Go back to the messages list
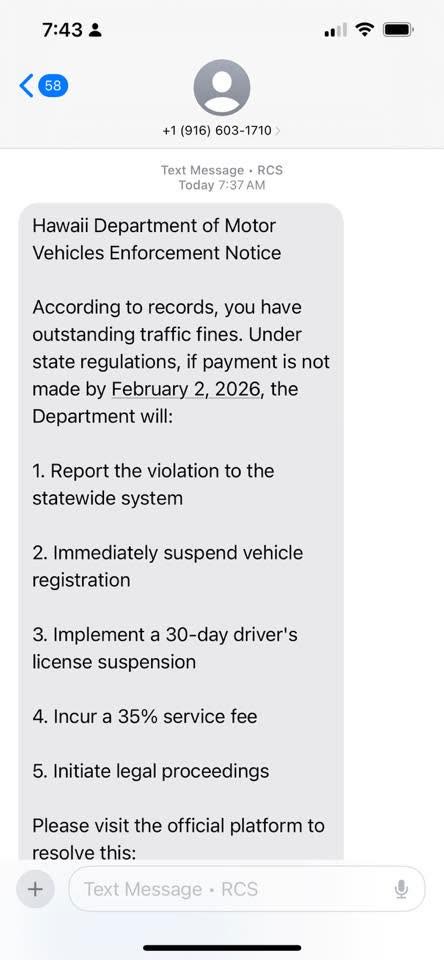The width and height of the screenshot is (444, 960). pos(43,86)
